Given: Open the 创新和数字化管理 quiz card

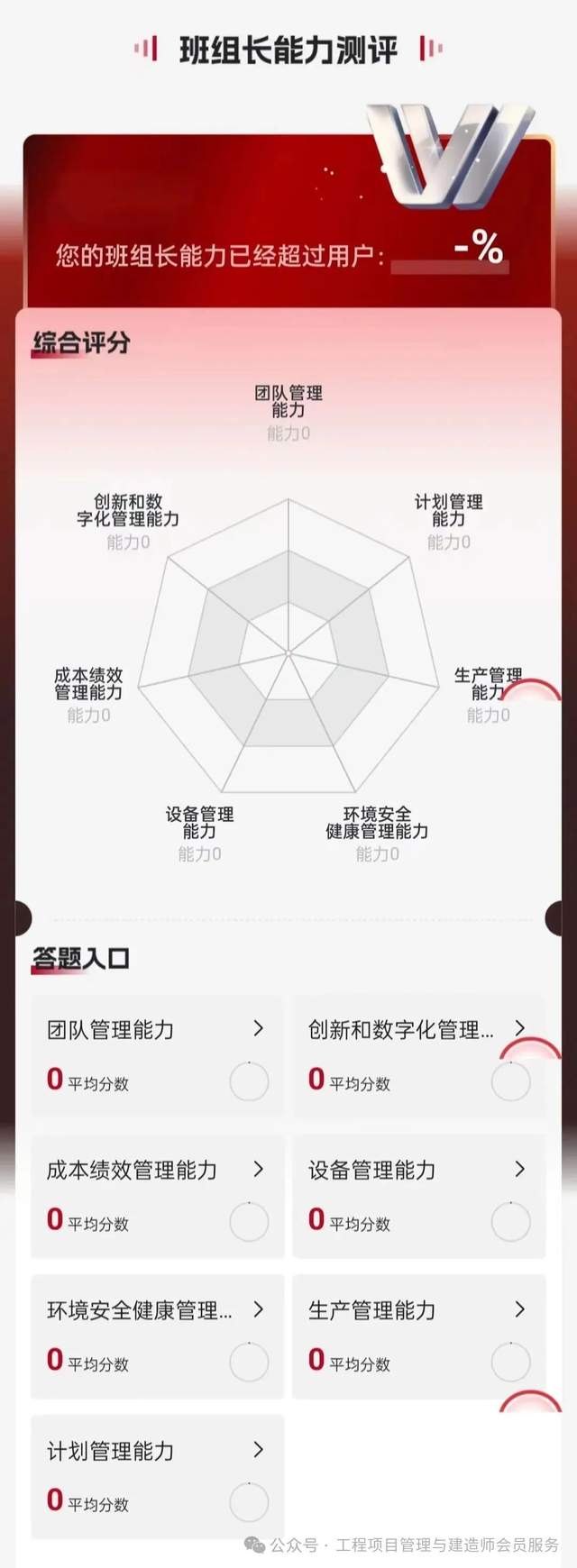Looking at the screenshot, I should click(418, 1055).
